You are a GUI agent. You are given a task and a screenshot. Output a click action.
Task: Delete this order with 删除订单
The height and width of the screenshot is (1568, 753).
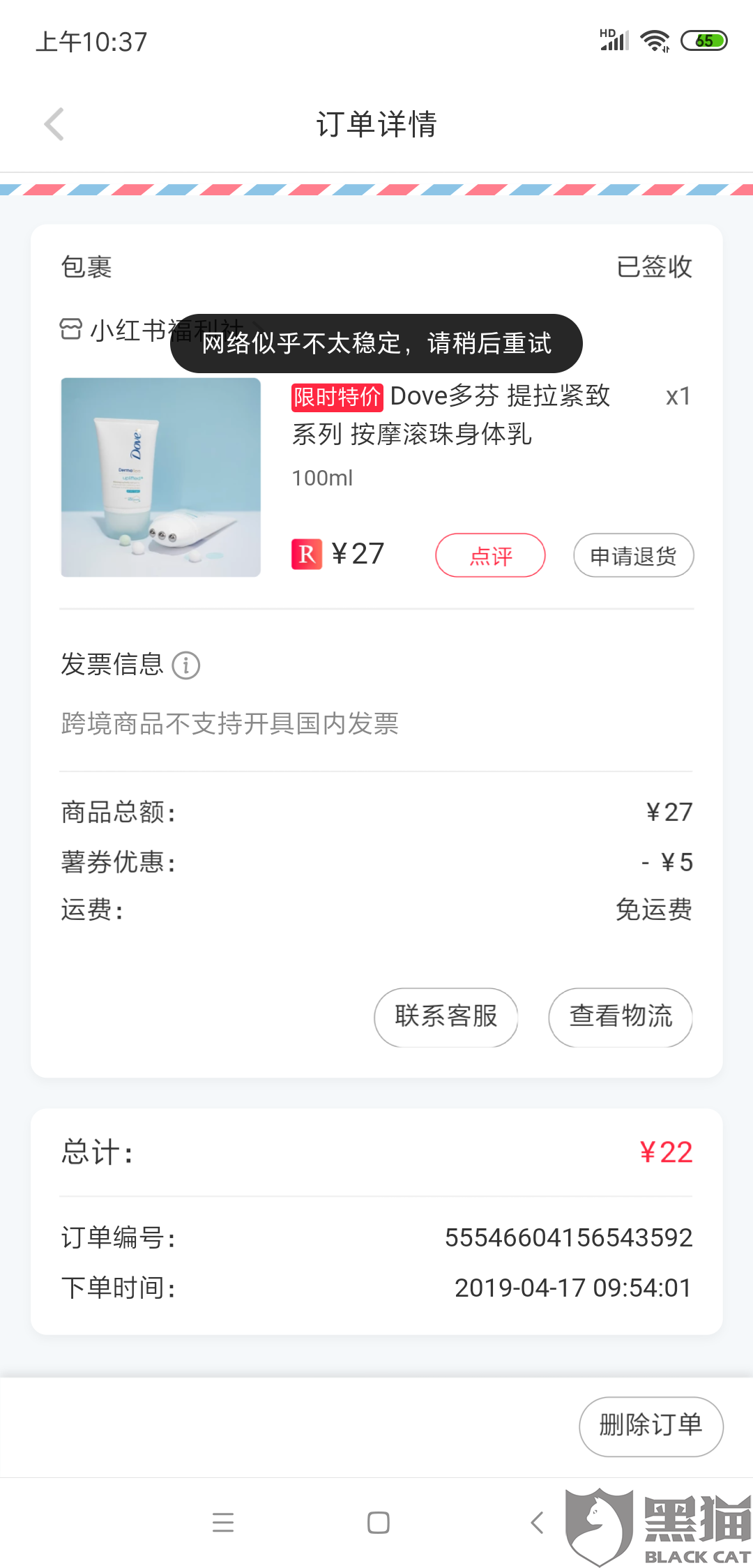651,1426
